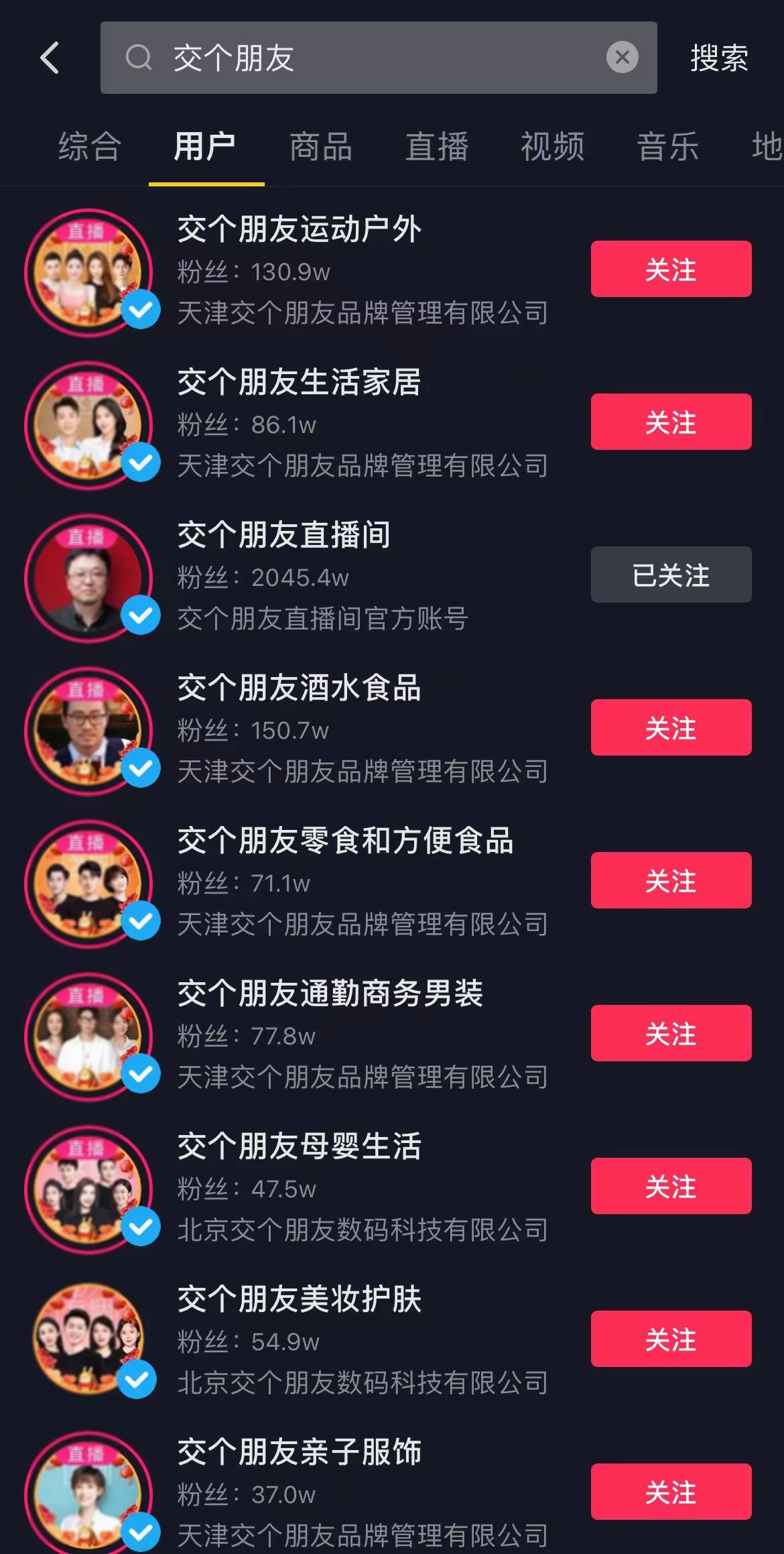This screenshot has height=1554, width=784.
Task: Open 交个朋友亲子服饰 user profile
Action: (299, 1452)
